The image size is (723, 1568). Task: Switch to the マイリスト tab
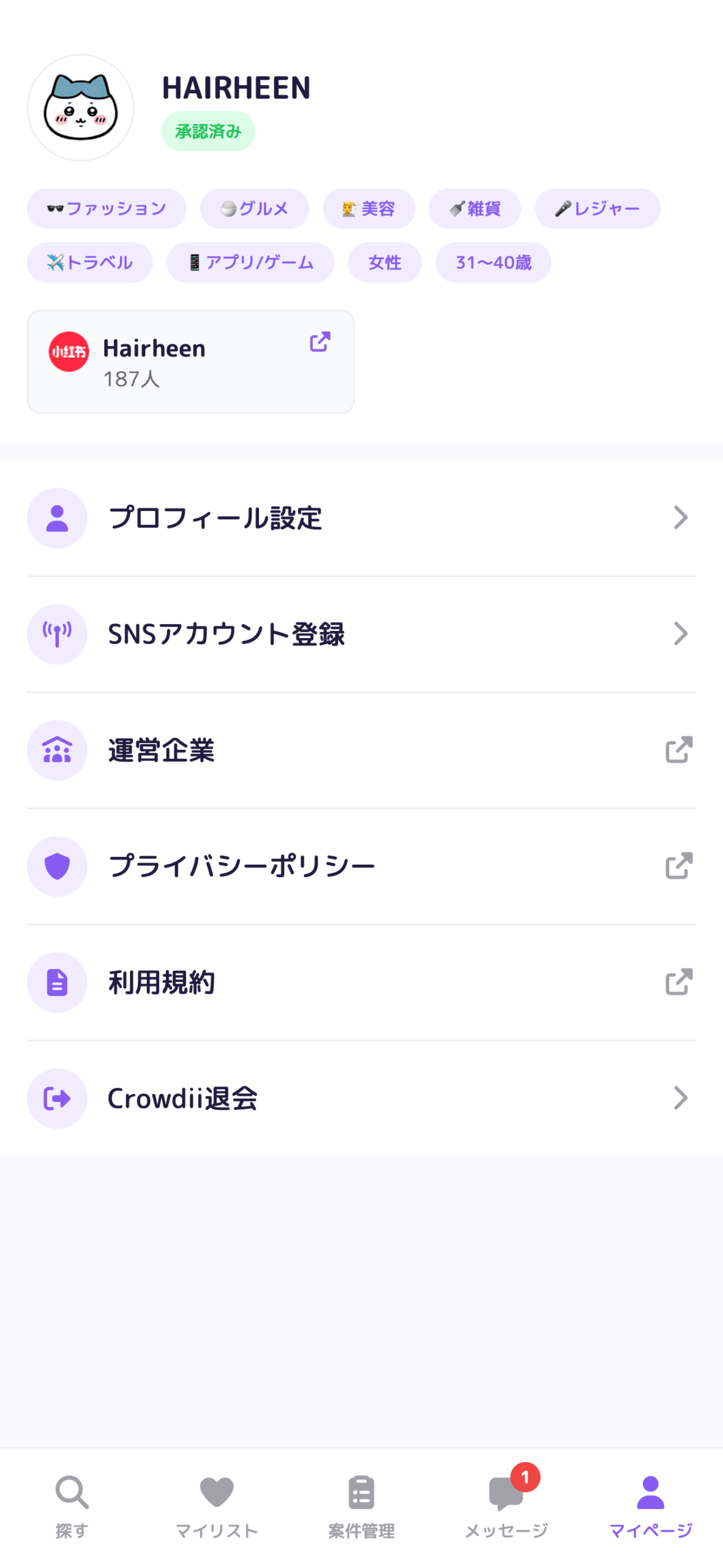(217, 1505)
